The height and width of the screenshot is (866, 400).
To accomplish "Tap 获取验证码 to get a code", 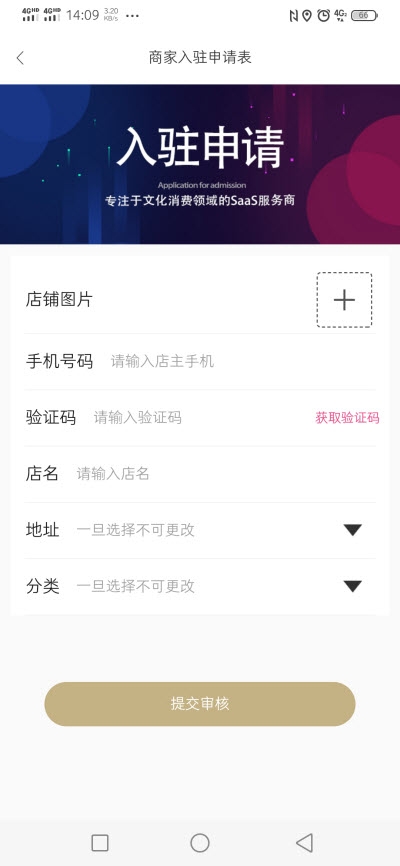I will click(x=347, y=418).
